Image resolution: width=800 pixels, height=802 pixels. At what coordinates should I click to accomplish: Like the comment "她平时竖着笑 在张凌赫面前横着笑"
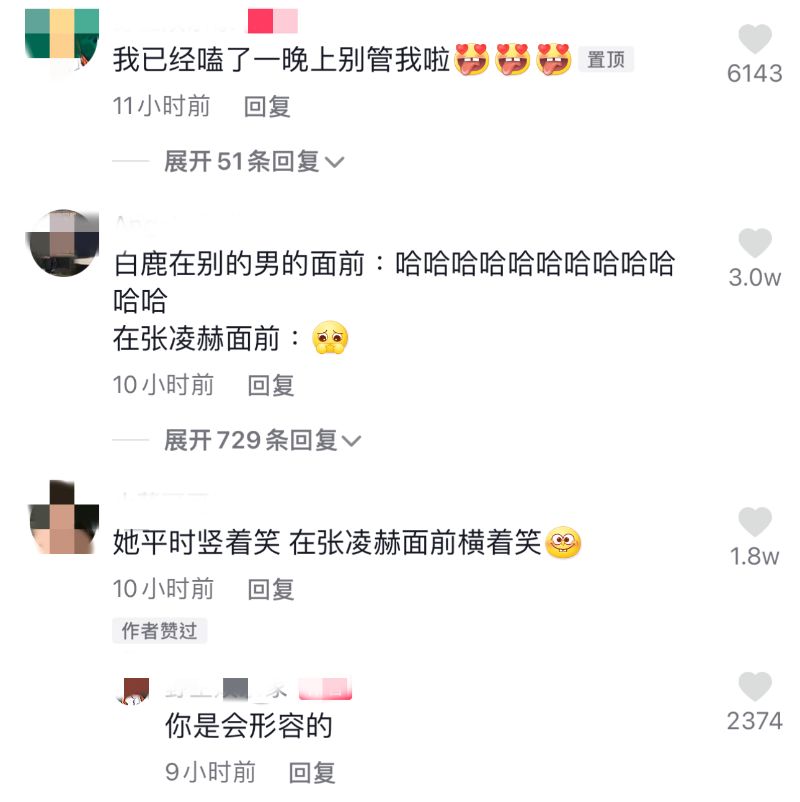click(x=755, y=523)
